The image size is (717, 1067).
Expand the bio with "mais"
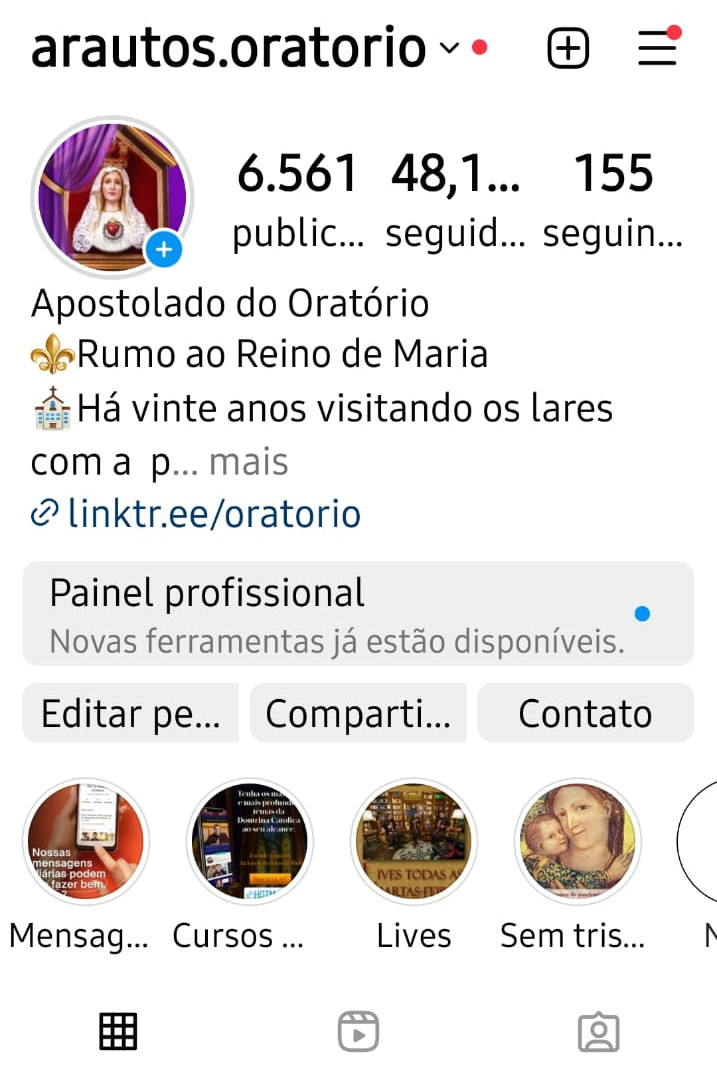248,462
